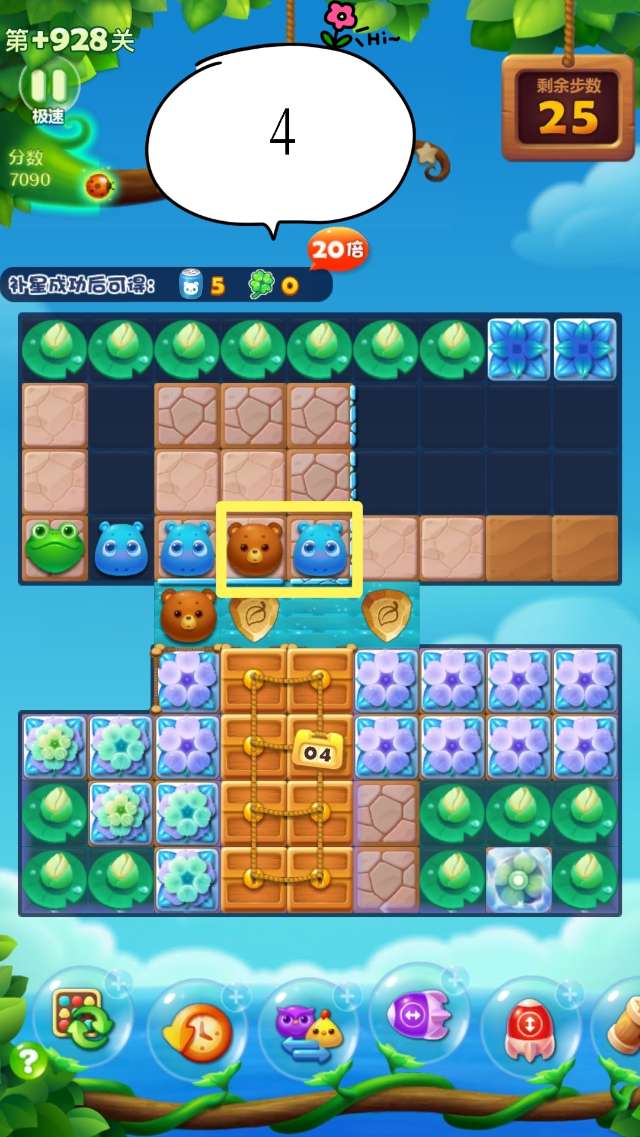Pause the game
640x1137 pixels.
[47, 83]
